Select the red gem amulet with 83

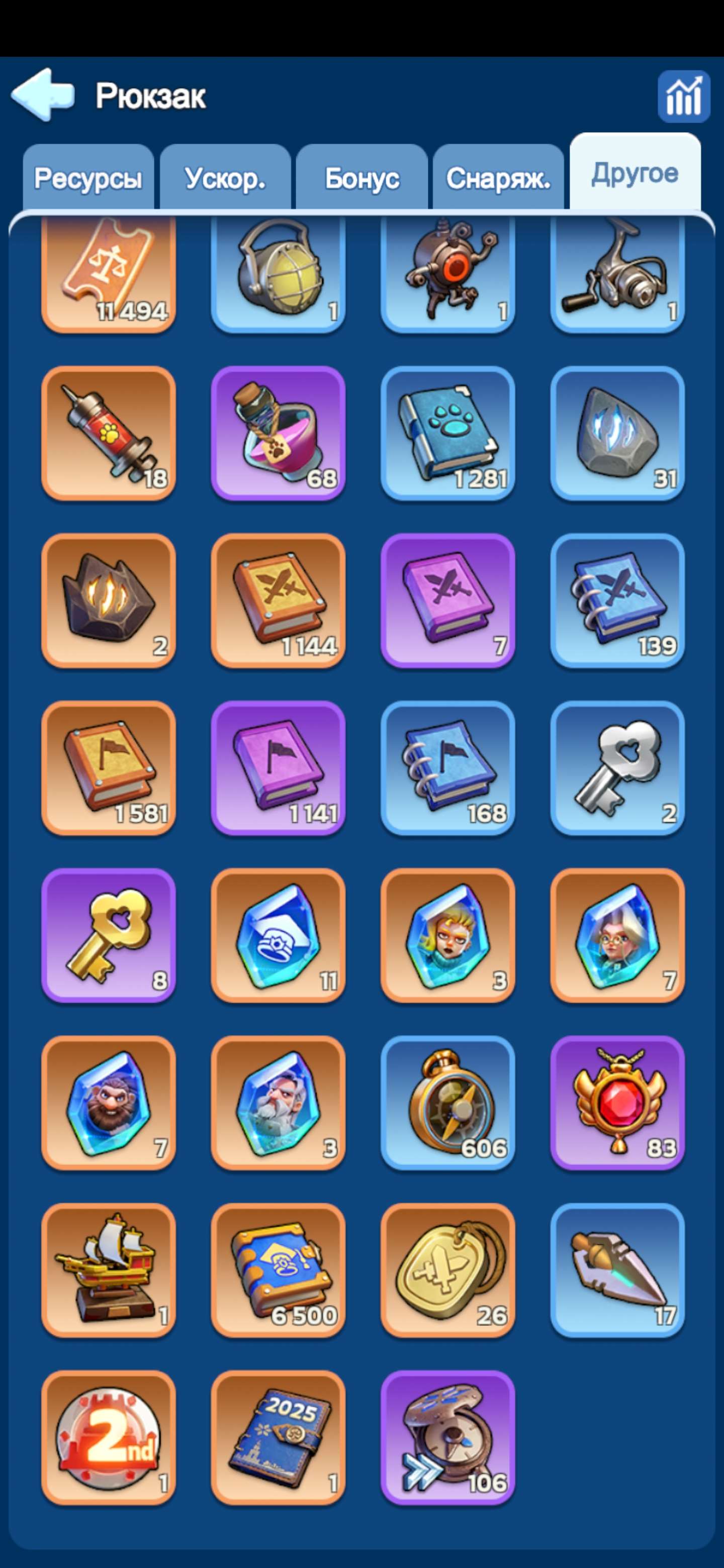[x=617, y=1102]
